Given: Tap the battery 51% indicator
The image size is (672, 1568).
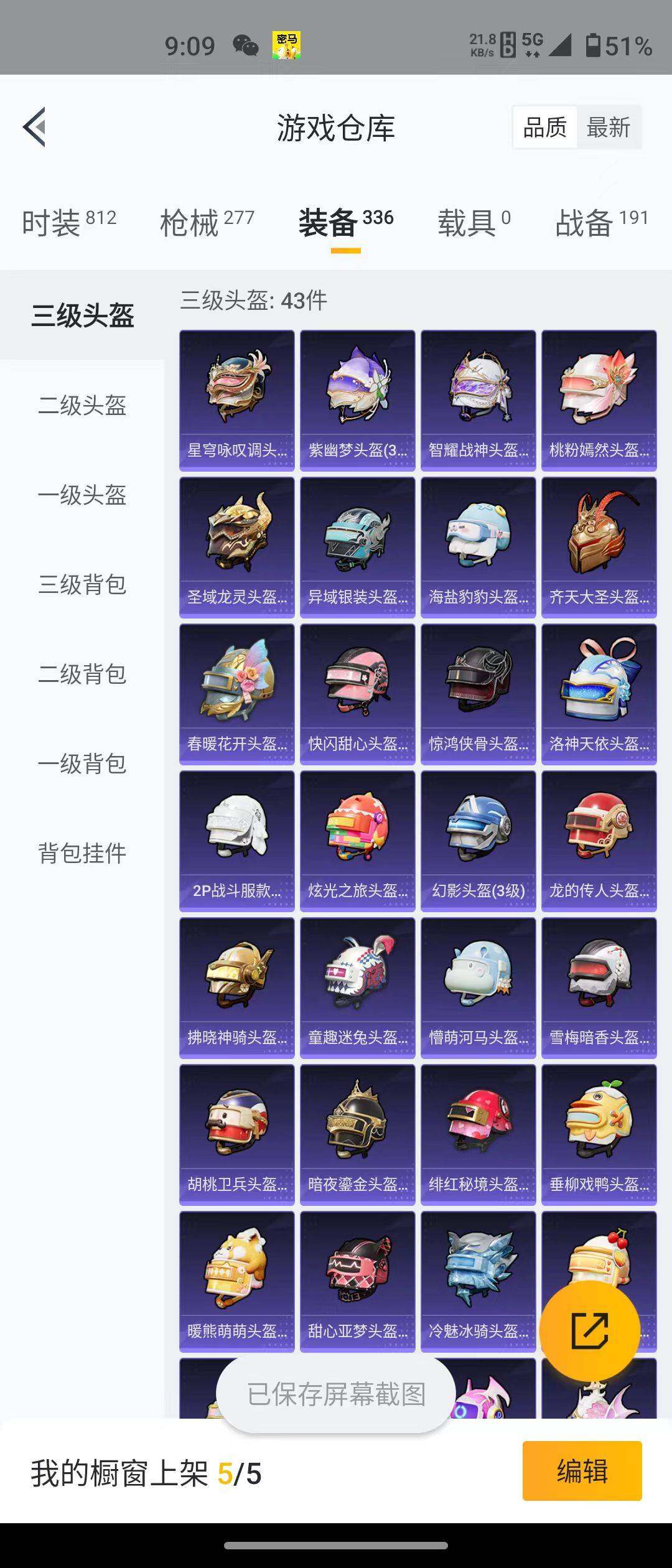Looking at the screenshot, I should click(x=616, y=44).
